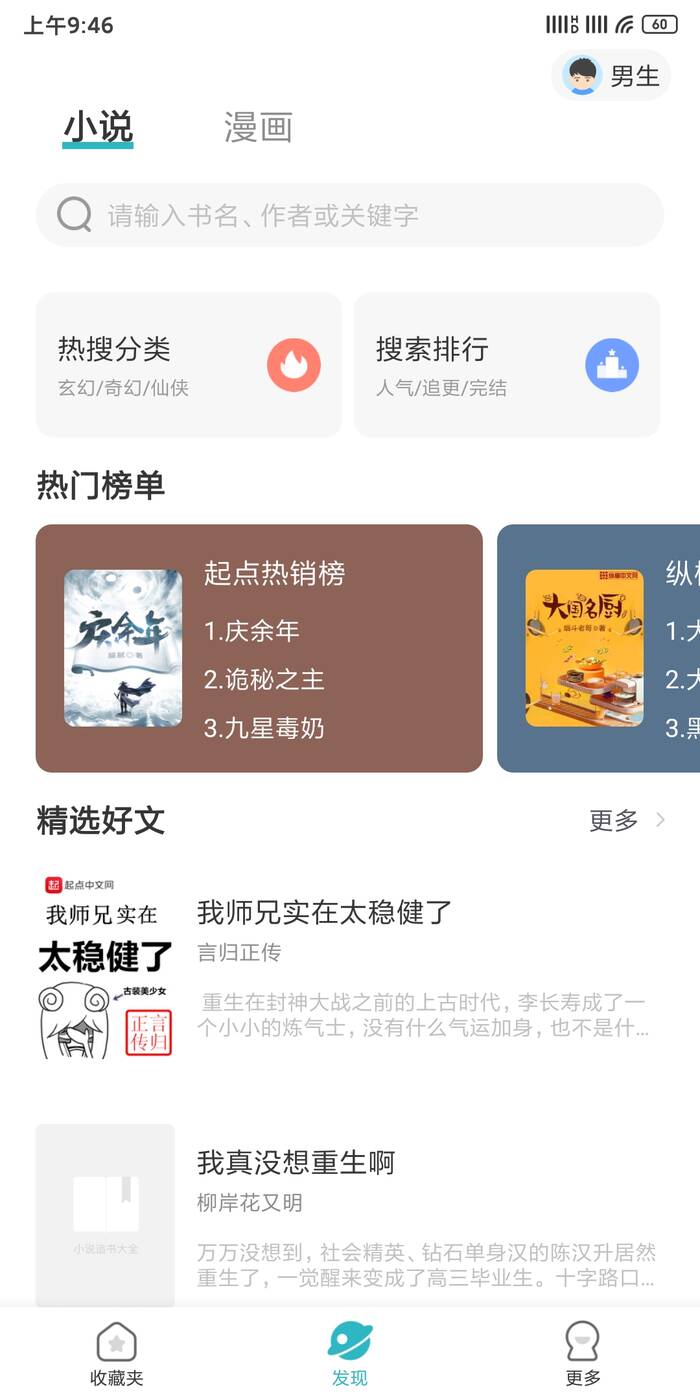Image resolution: width=700 pixels, height=1400 pixels.
Task: Switch to the 漫画 tab
Action: [x=258, y=128]
